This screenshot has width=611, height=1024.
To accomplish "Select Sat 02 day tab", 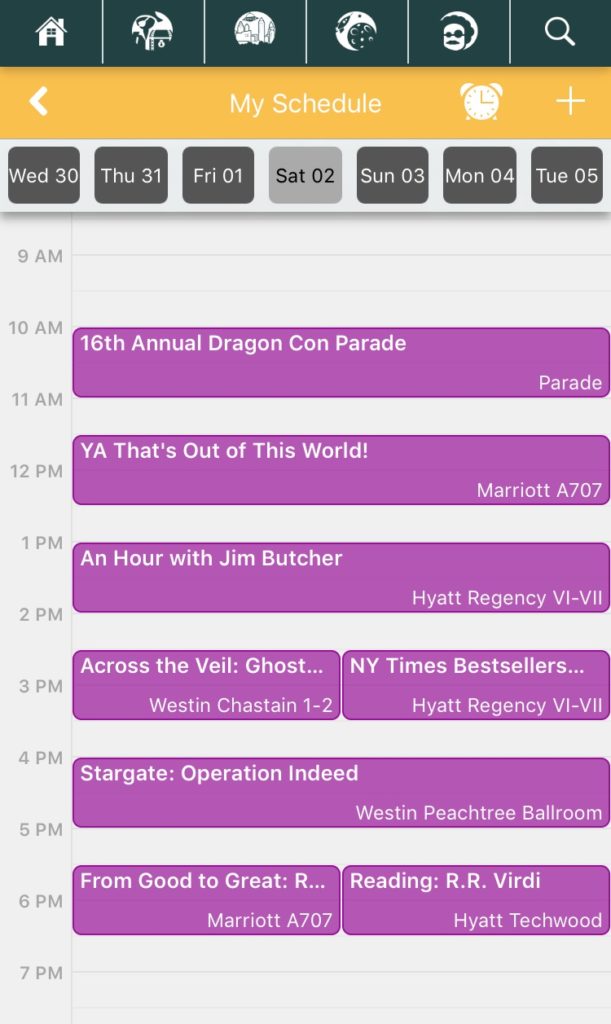I will tap(305, 175).
